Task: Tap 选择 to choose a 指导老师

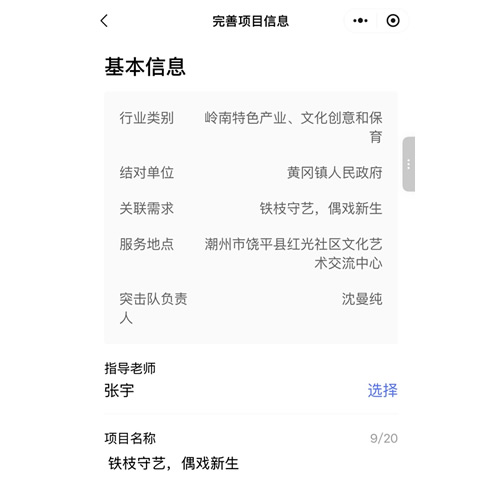Action: [382, 390]
